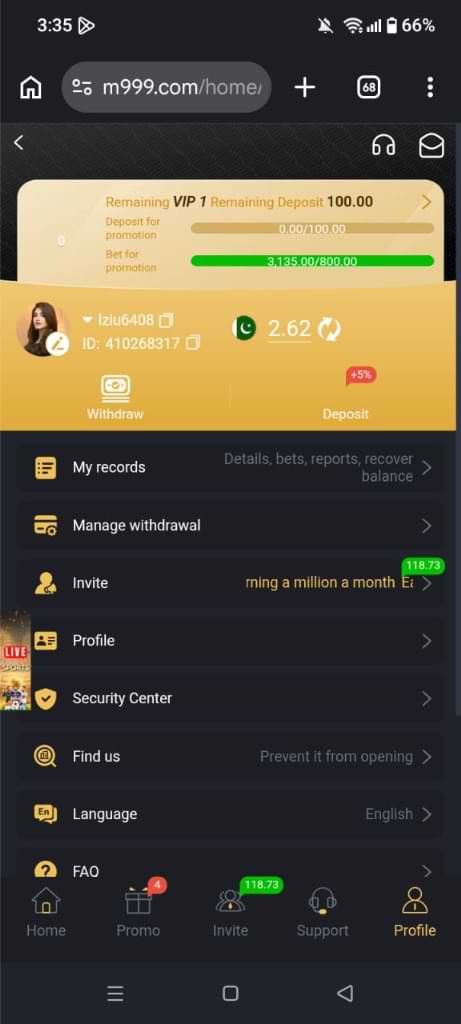Switch to the Promo tab

[138, 912]
